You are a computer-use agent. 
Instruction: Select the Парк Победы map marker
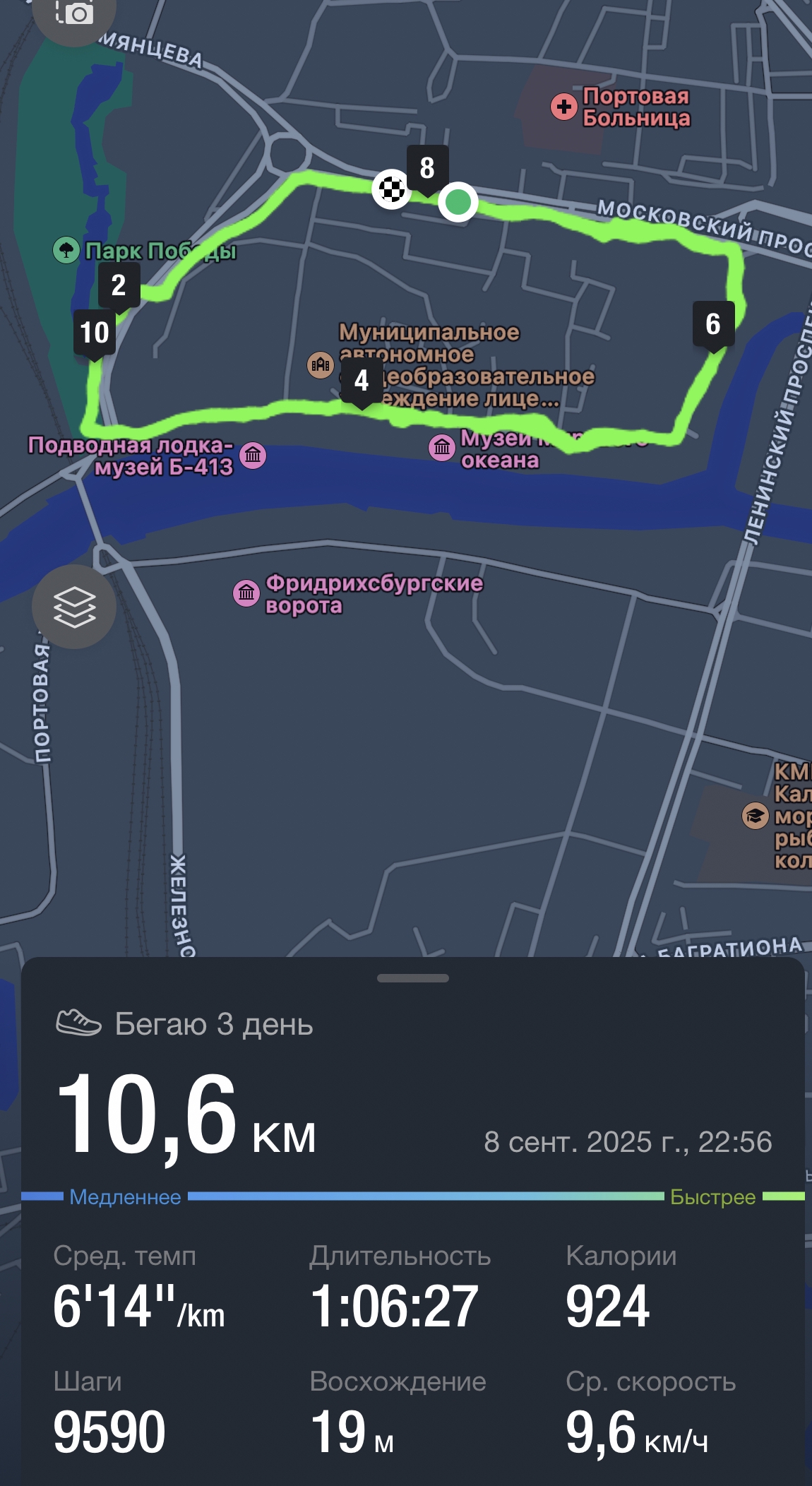(66, 249)
